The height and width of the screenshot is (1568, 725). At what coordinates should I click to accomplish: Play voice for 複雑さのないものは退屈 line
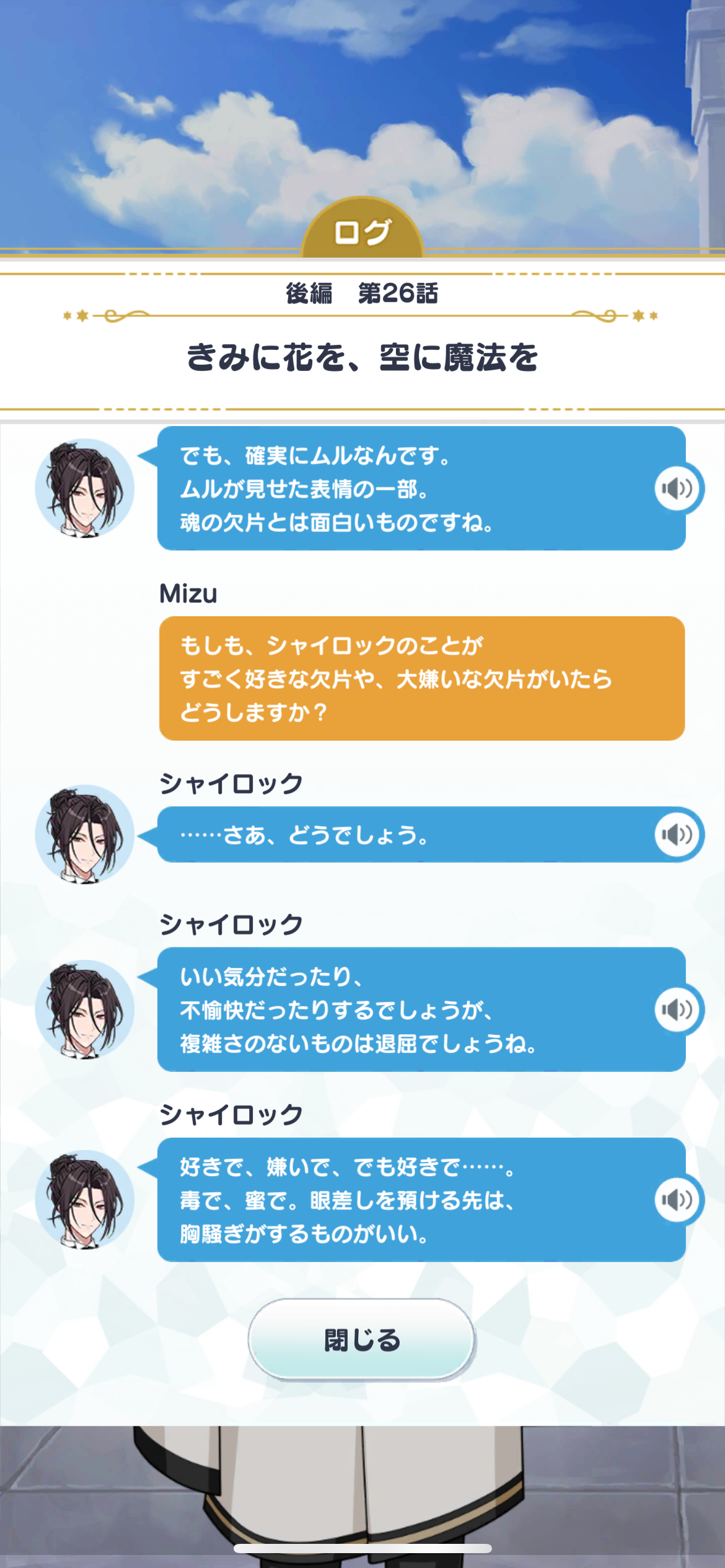click(677, 1010)
